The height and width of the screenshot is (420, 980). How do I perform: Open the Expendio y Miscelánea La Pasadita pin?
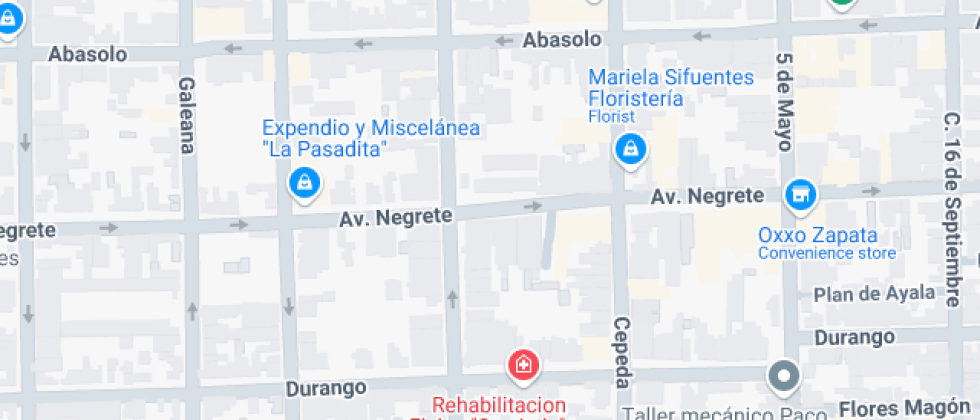303,183
